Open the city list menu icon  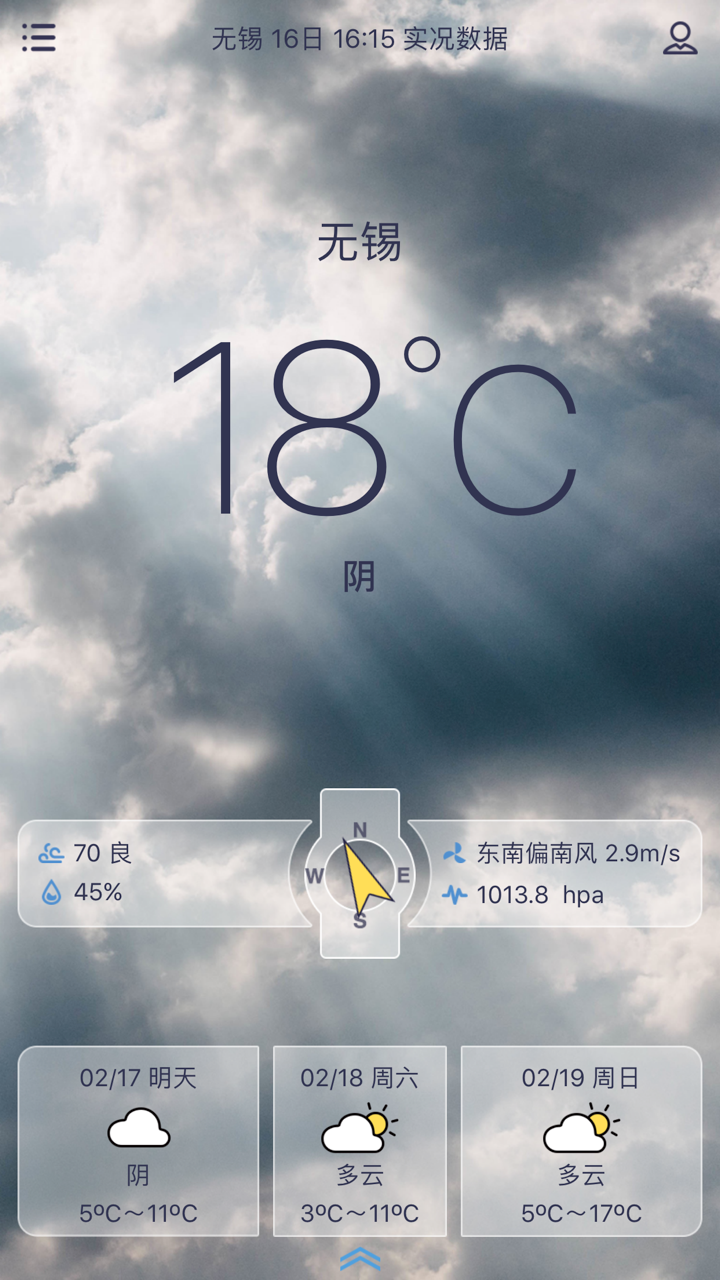pyautogui.click(x=38, y=38)
